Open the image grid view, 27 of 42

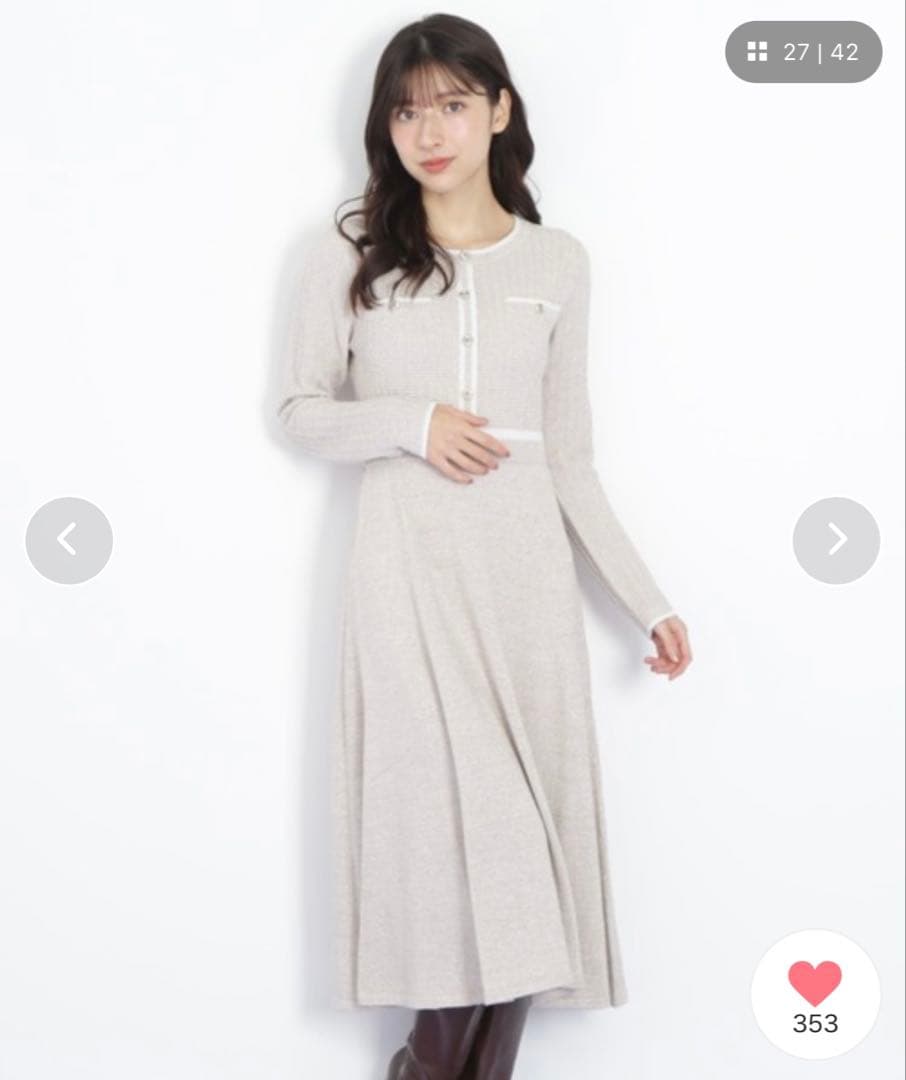[x=803, y=52]
